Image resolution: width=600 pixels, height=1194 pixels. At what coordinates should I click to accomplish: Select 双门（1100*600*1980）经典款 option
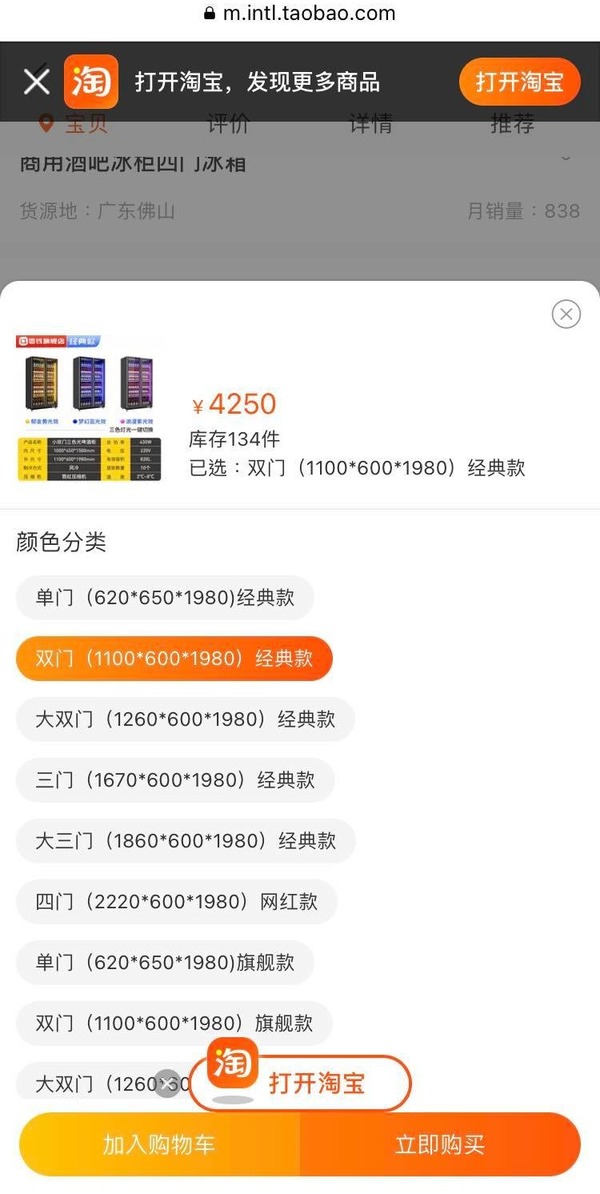pyautogui.click(x=174, y=658)
